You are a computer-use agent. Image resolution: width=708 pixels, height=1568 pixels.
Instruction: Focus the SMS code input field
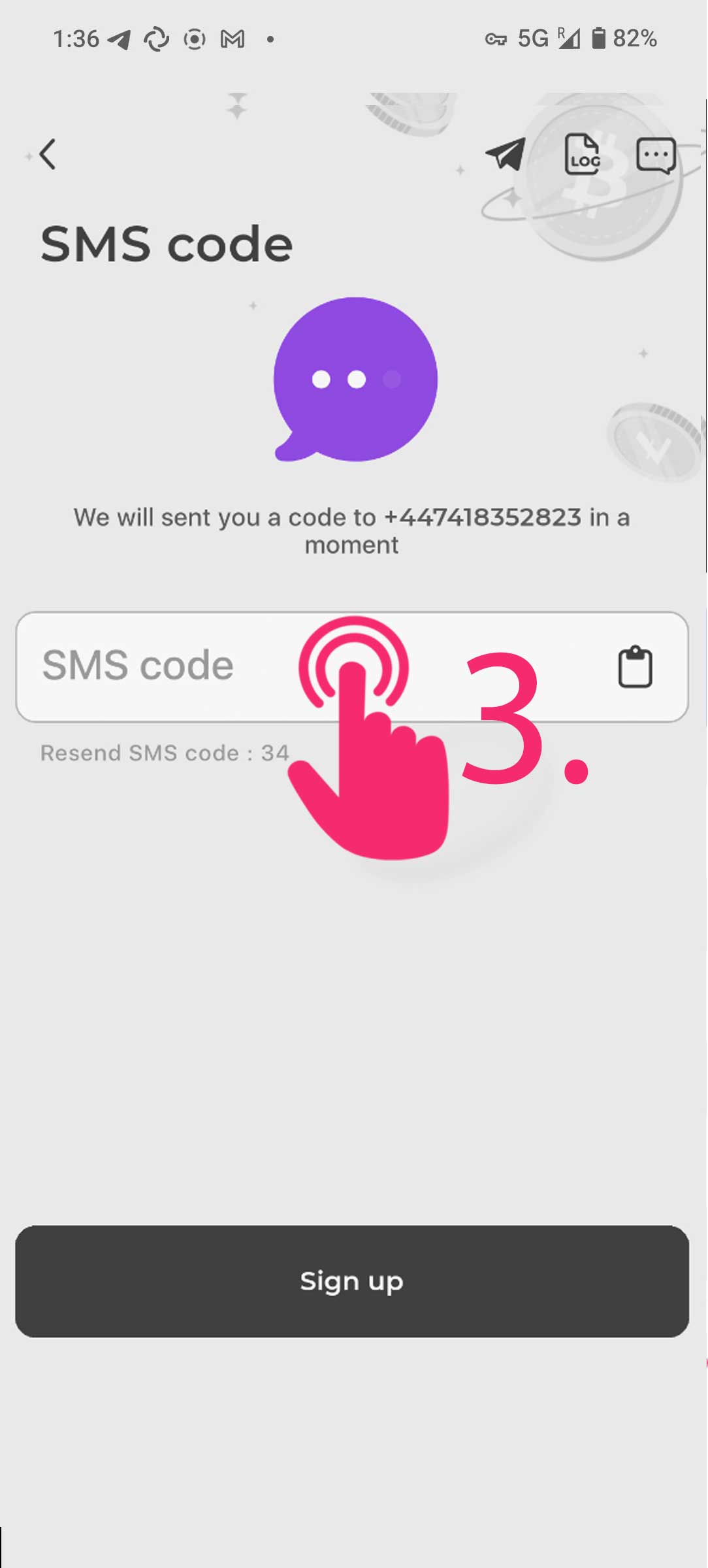(196, 666)
